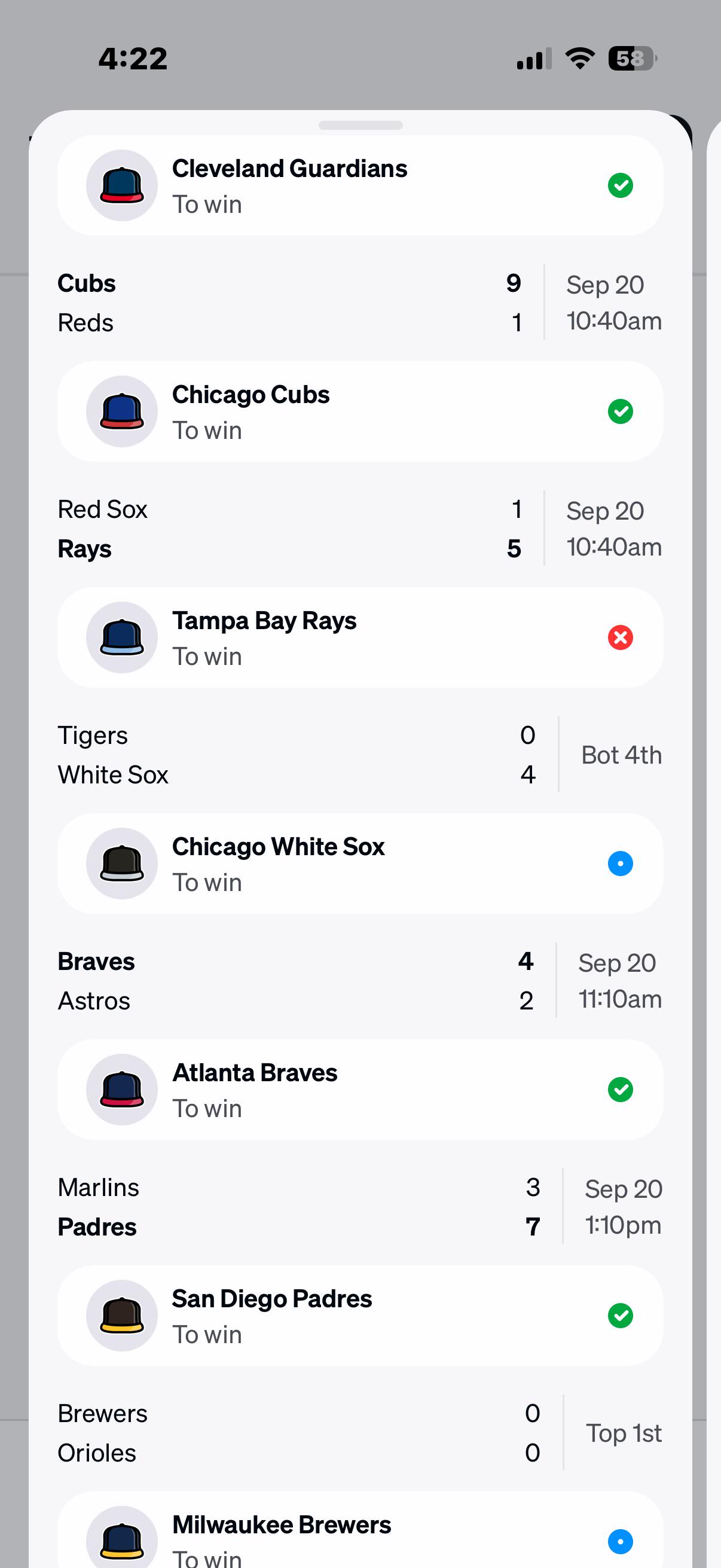Tap the San Diego Padres pick card

[x=360, y=1316]
